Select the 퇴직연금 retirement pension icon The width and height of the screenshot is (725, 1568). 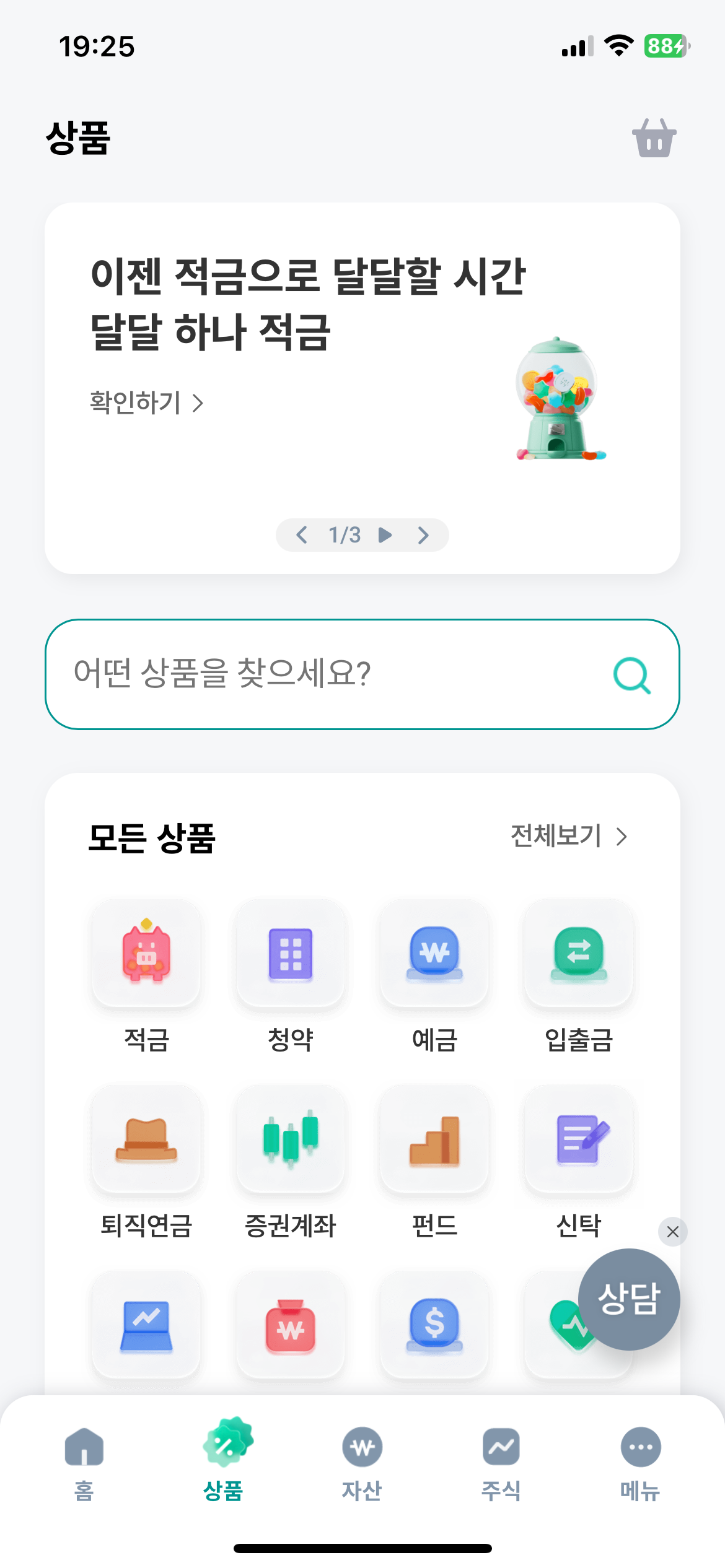pyautogui.click(x=145, y=1141)
